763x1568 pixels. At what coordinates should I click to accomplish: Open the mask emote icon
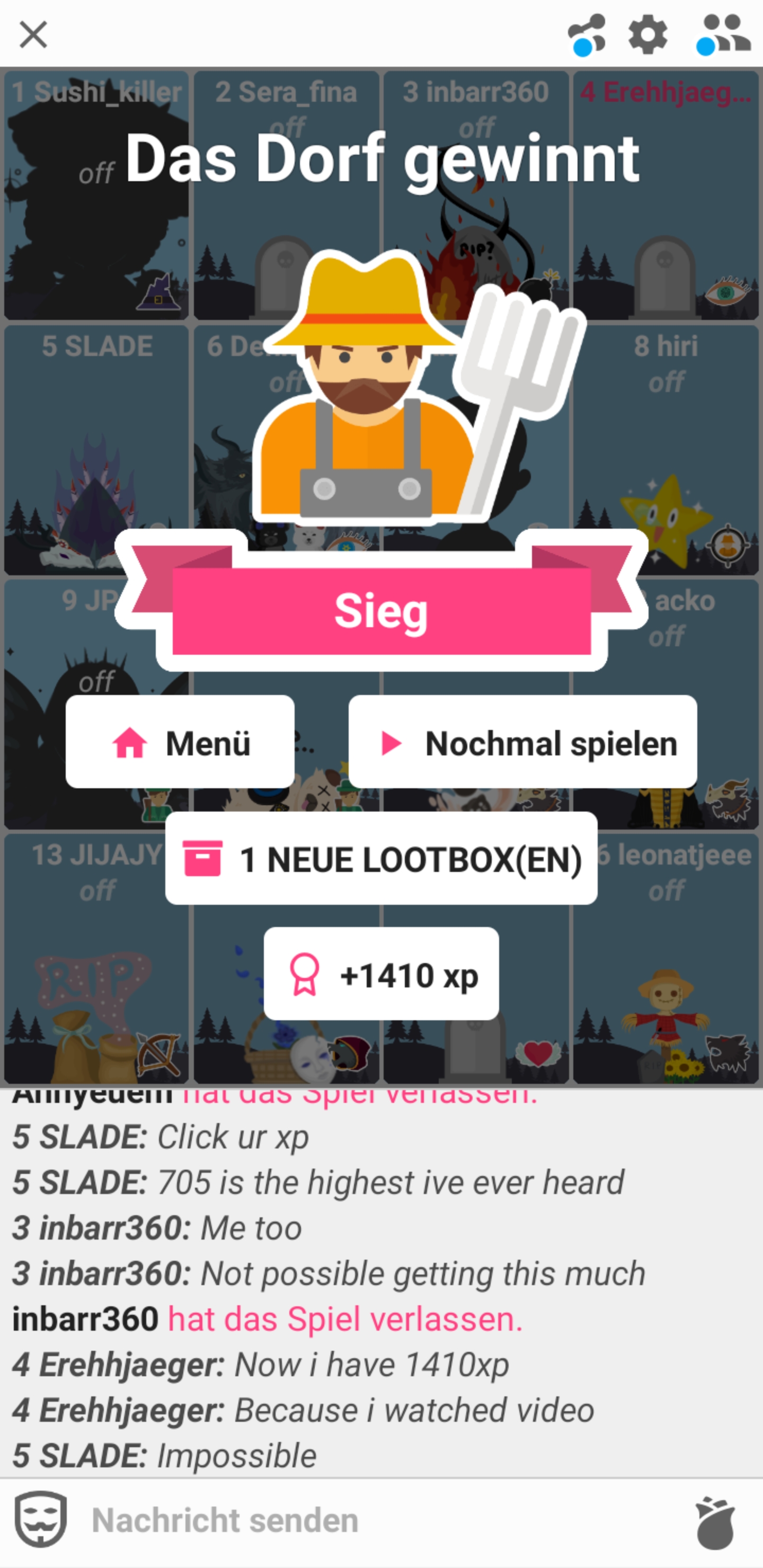(41, 1519)
